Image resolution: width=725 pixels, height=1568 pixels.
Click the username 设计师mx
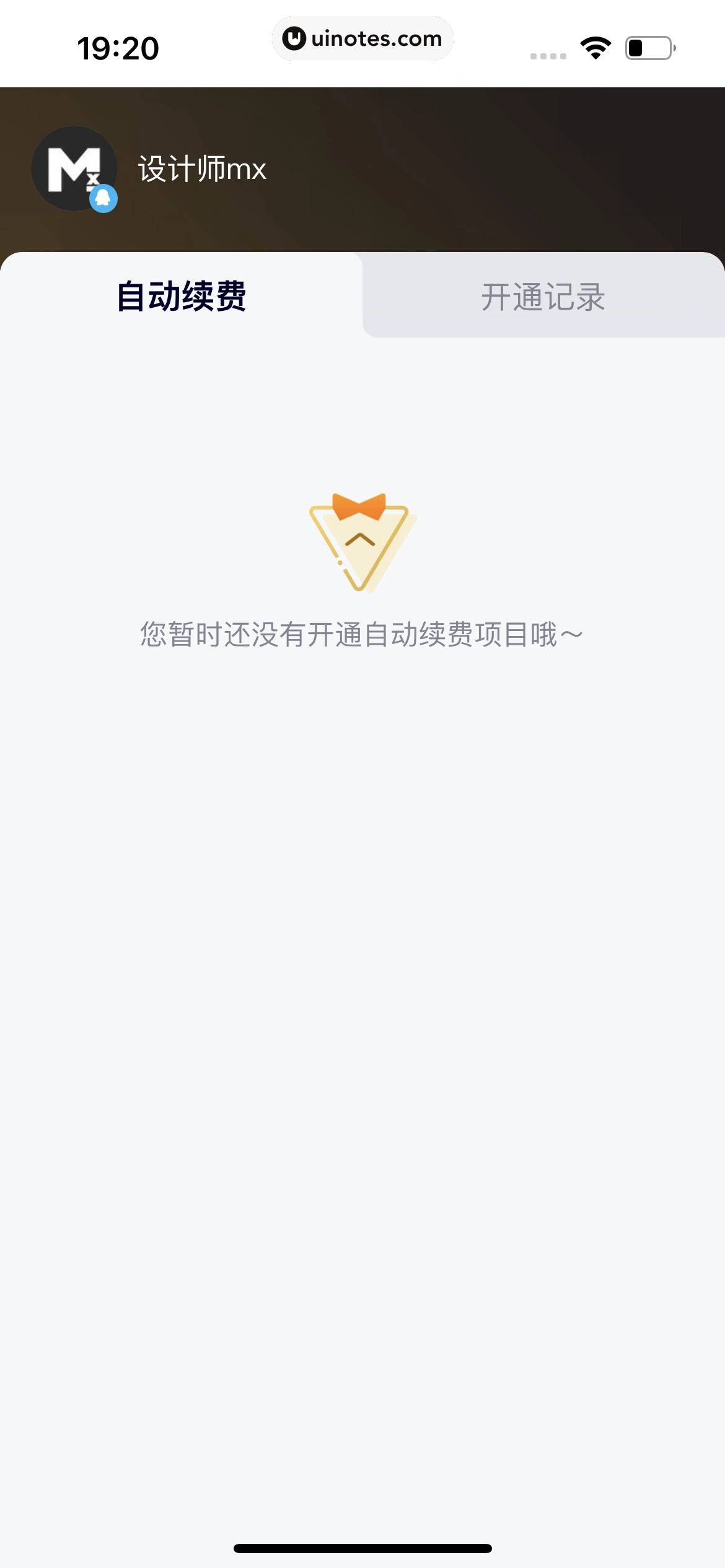200,168
